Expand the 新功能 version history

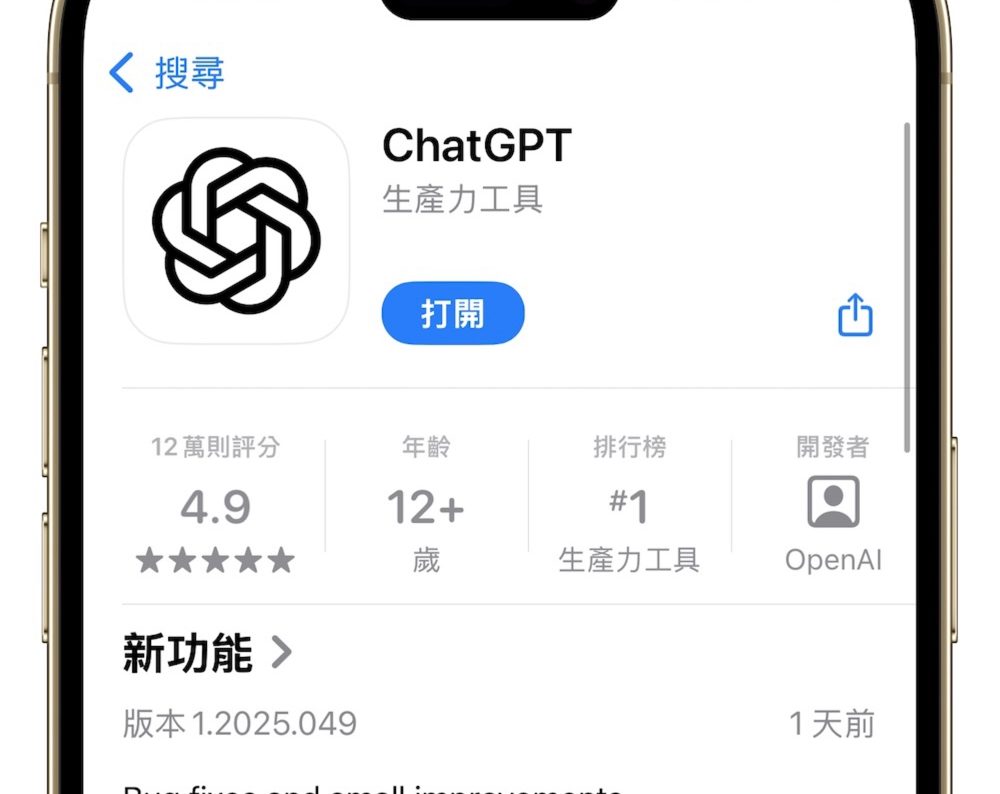coord(208,654)
